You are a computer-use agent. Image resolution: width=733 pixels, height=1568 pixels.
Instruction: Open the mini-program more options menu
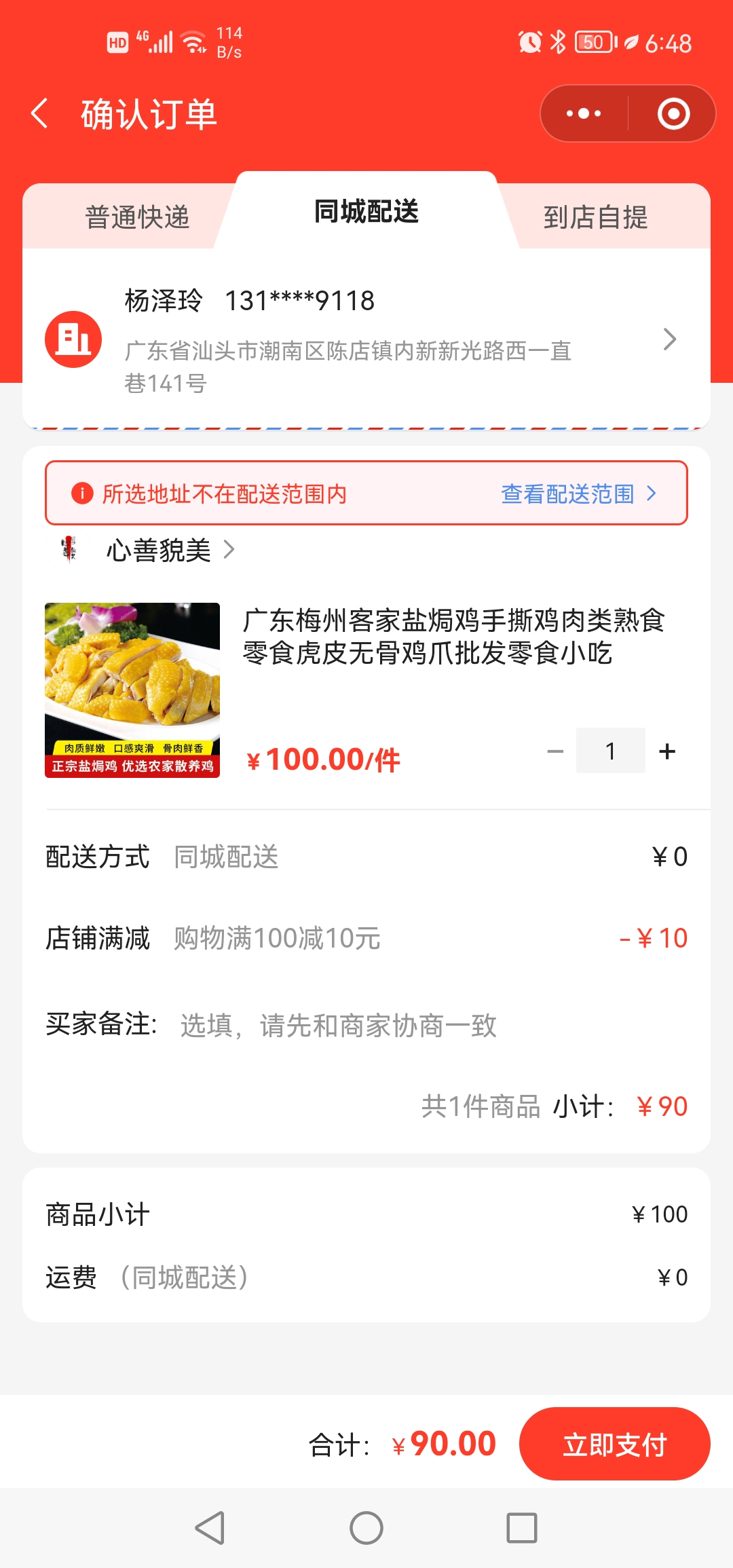[584, 113]
